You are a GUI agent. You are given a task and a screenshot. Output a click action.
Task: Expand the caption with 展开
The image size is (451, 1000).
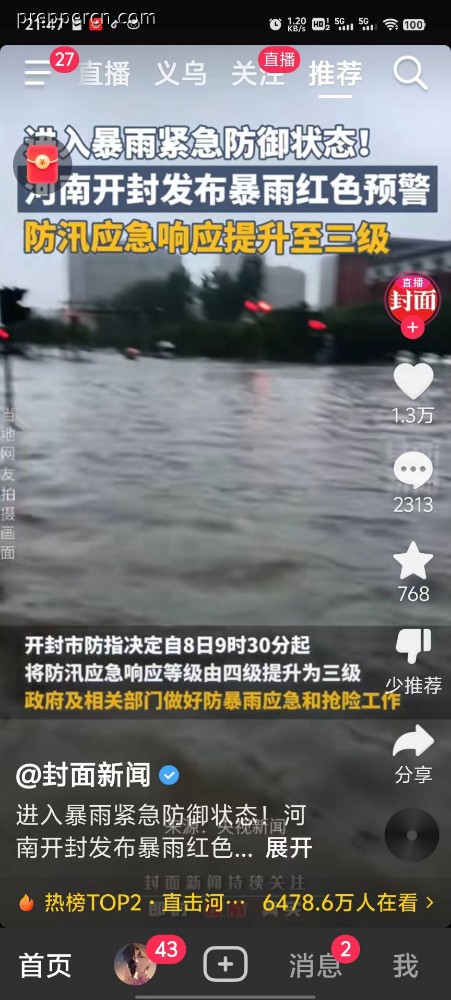pyautogui.click(x=289, y=848)
